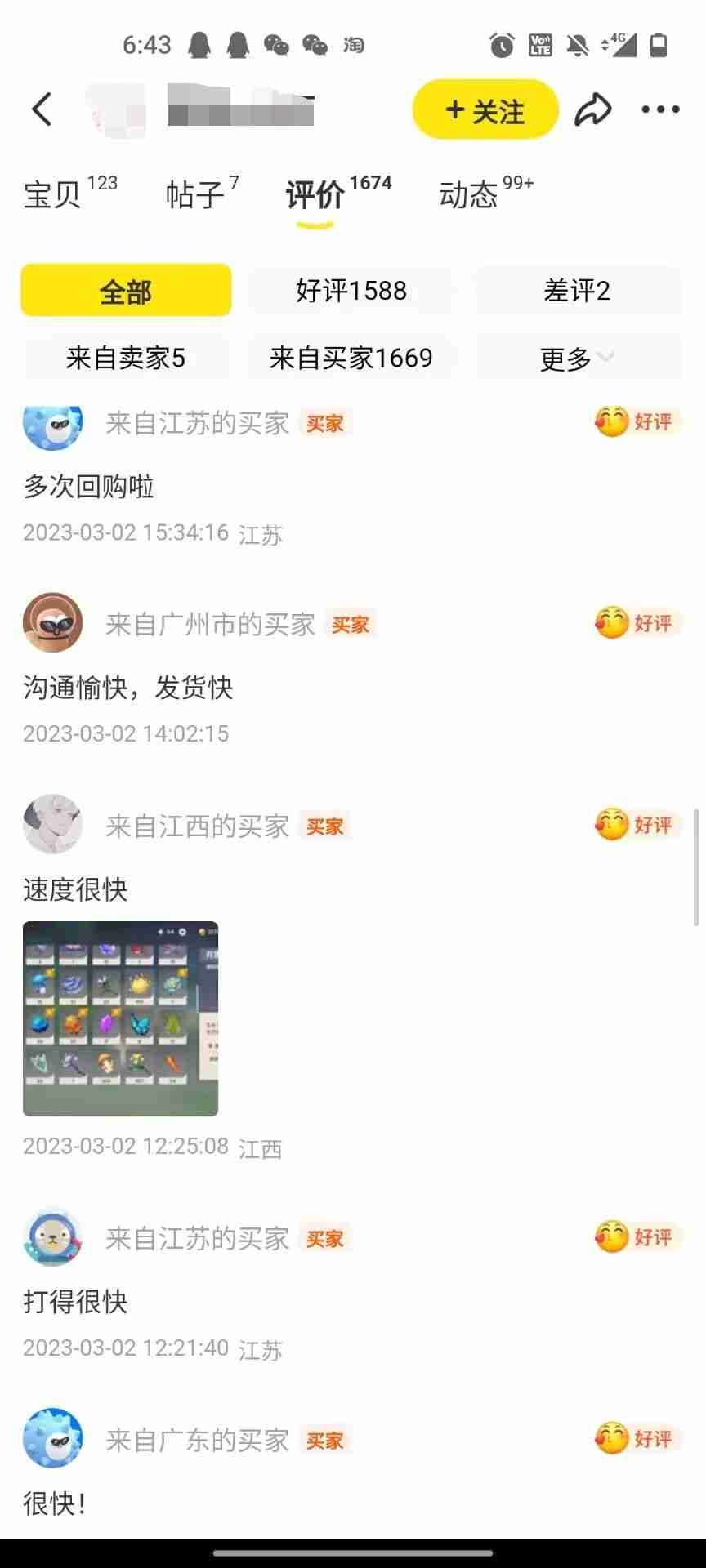This screenshot has height=1568, width=706.
Task: Follow this seller with 关注 button
Action: coord(485,109)
